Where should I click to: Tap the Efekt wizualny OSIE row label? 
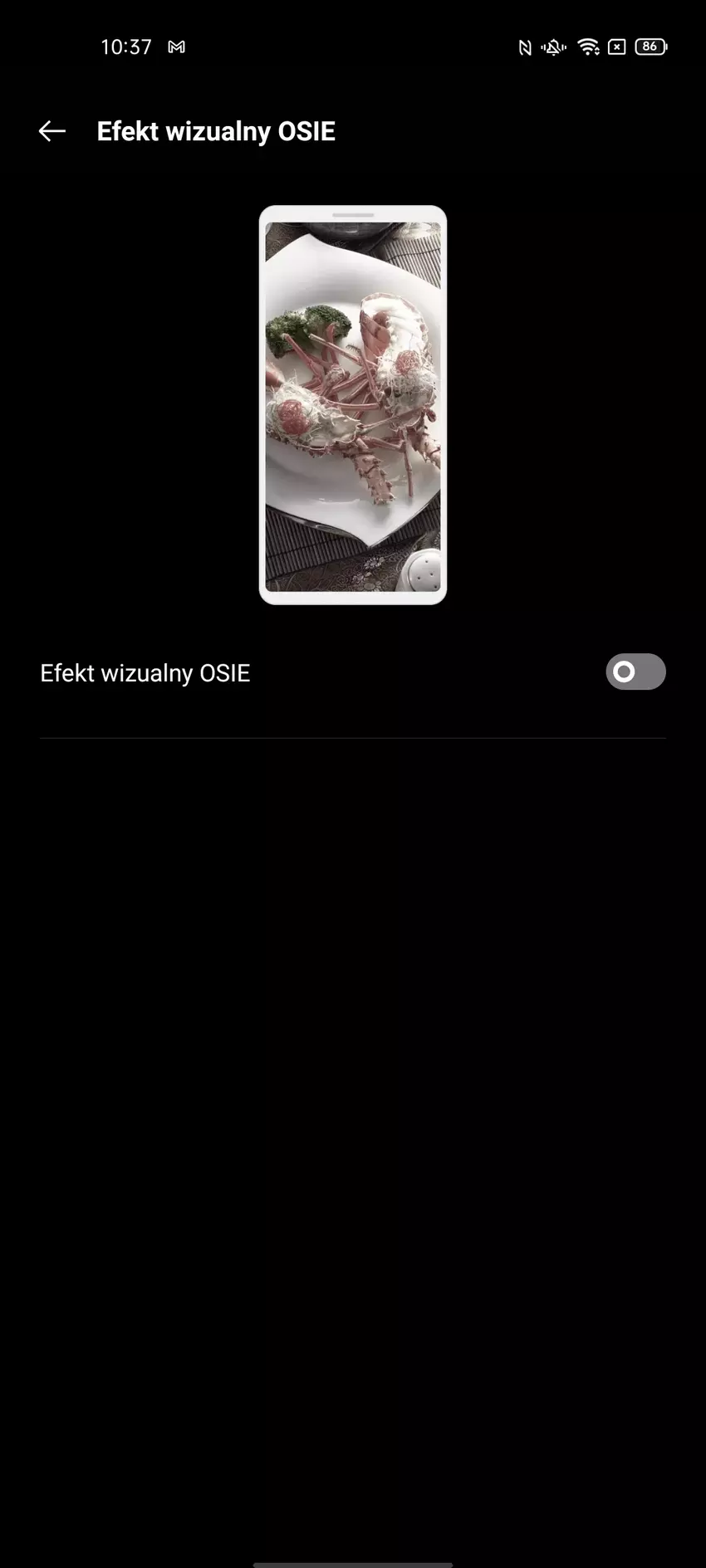pyautogui.click(x=145, y=672)
